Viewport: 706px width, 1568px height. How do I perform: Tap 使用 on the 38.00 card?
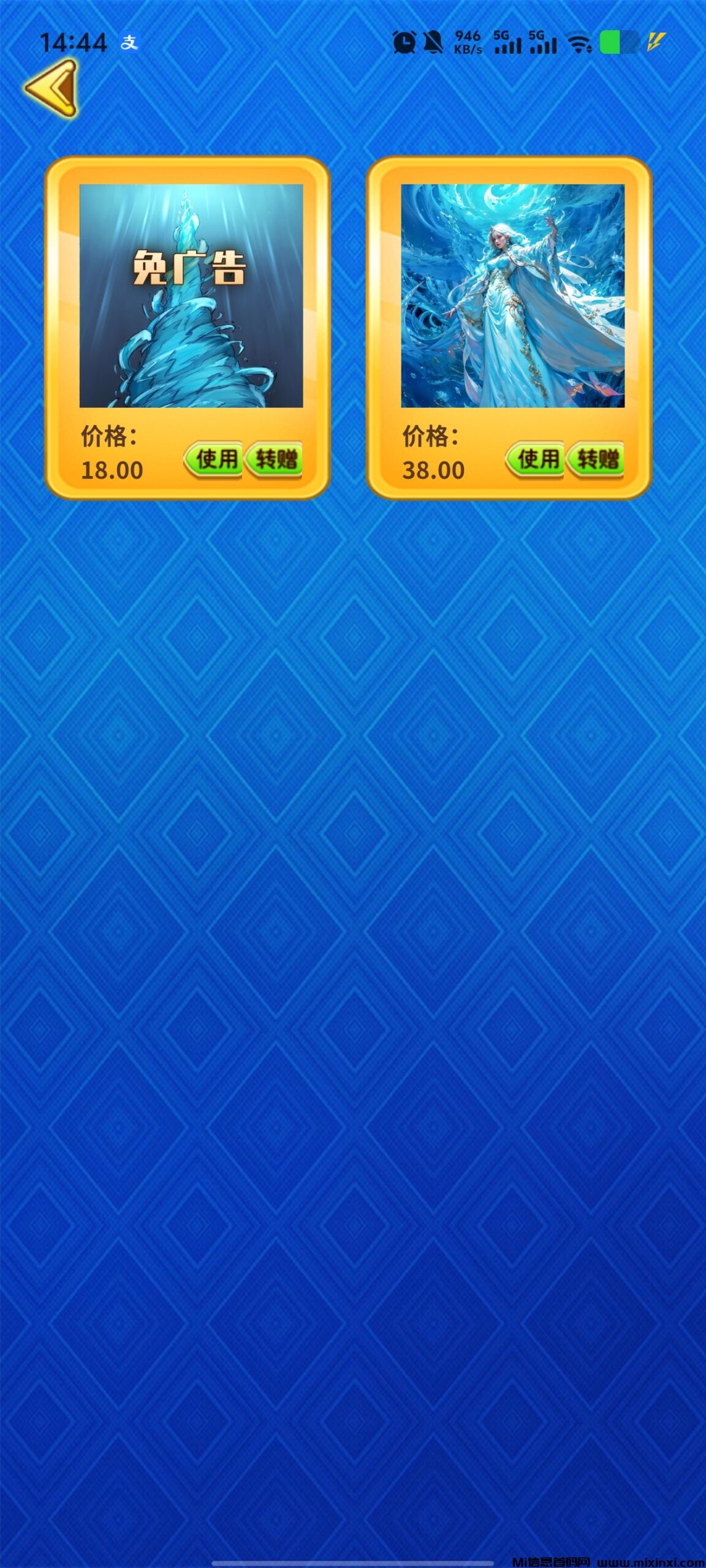[x=536, y=458]
